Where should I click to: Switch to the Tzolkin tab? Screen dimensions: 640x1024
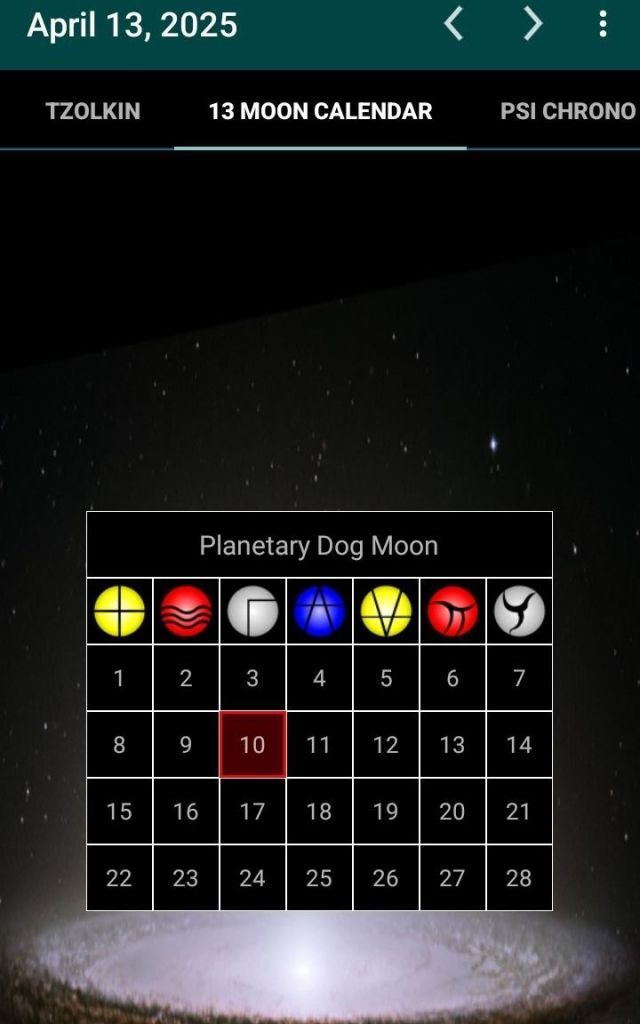pos(92,111)
